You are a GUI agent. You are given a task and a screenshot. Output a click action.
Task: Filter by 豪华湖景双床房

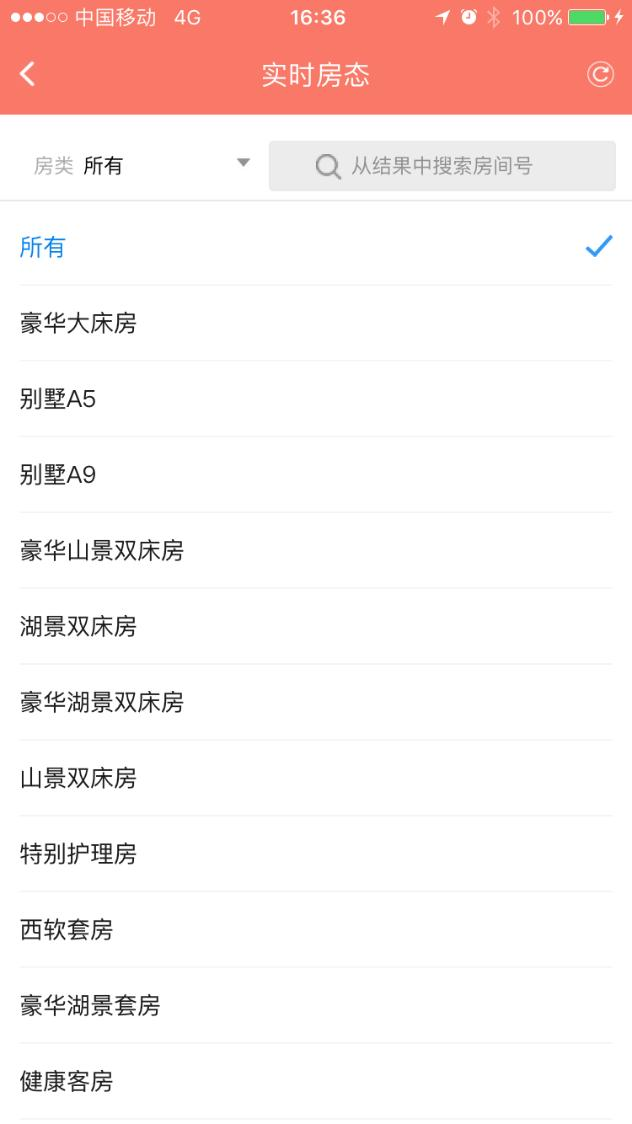316,702
